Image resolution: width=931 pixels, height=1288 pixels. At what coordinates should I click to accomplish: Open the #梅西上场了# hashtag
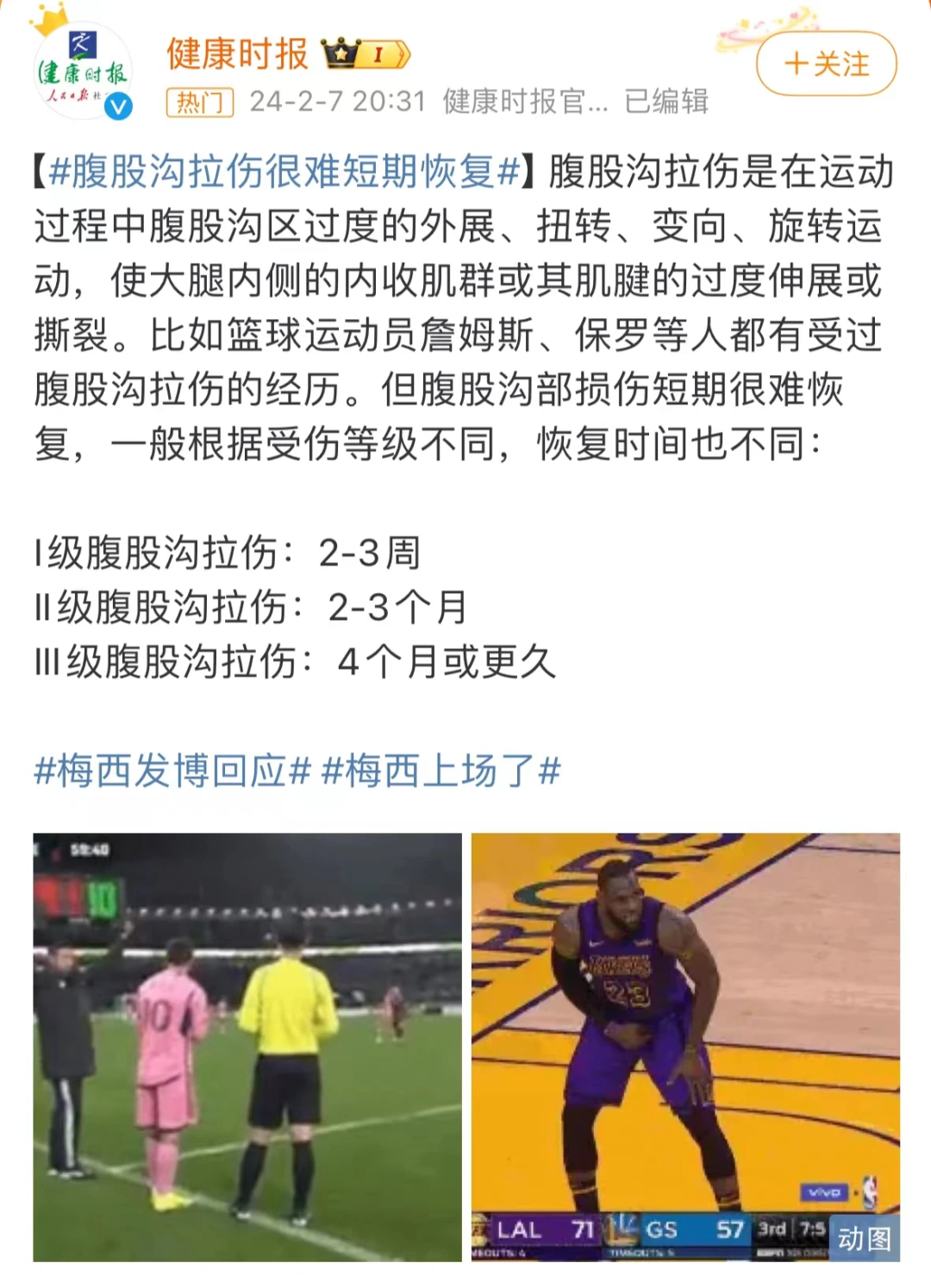tap(441, 773)
